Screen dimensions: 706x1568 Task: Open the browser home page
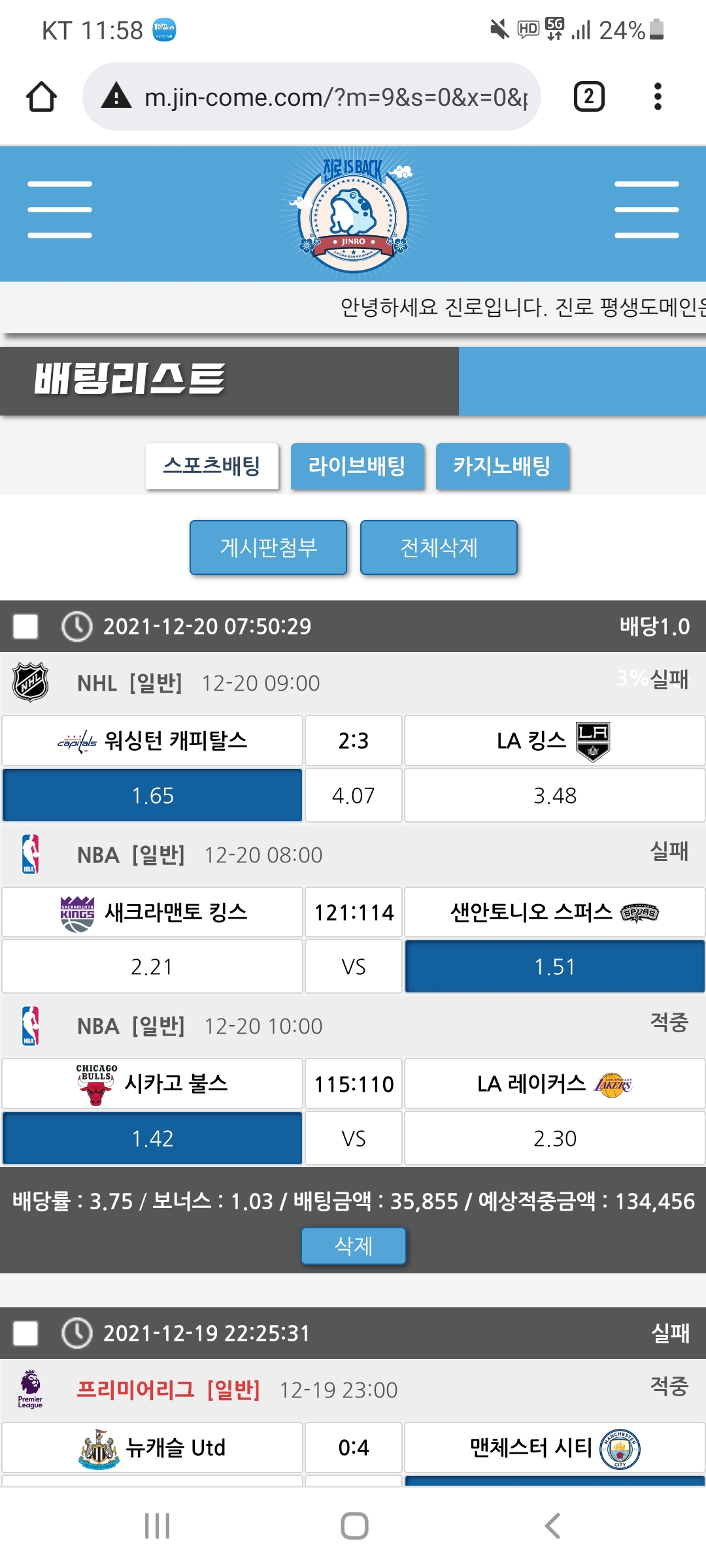(41, 97)
